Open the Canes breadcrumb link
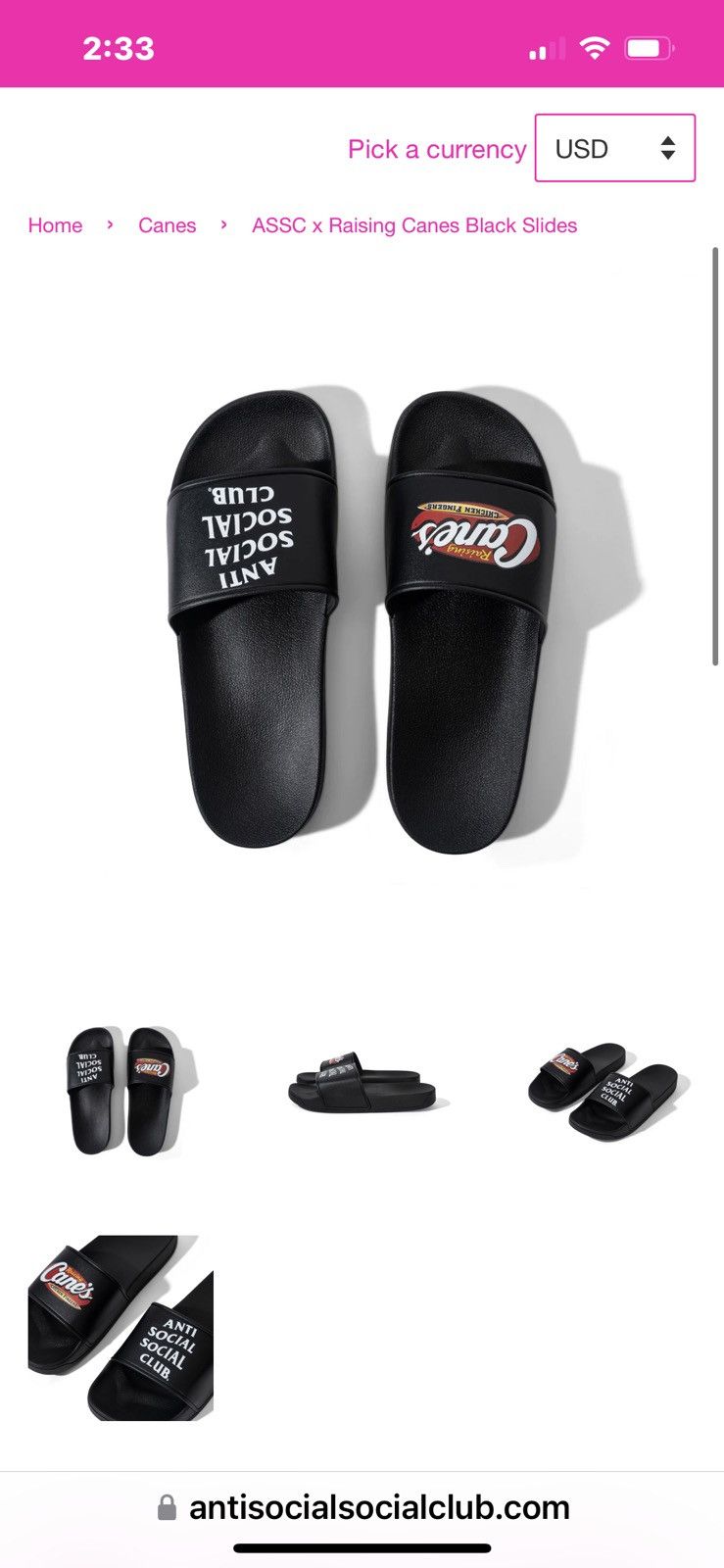 click(167, 225)
